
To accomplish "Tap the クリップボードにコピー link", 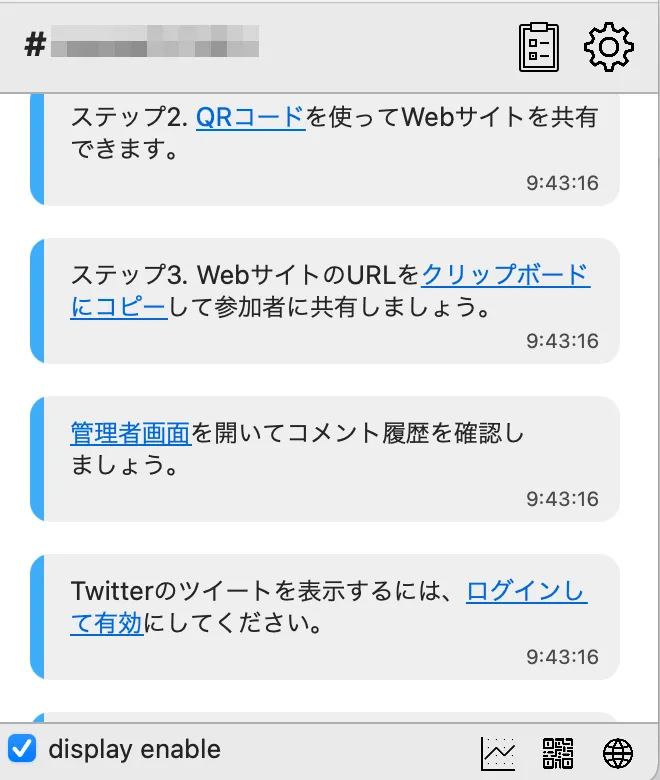I will [x=505, y=275].
